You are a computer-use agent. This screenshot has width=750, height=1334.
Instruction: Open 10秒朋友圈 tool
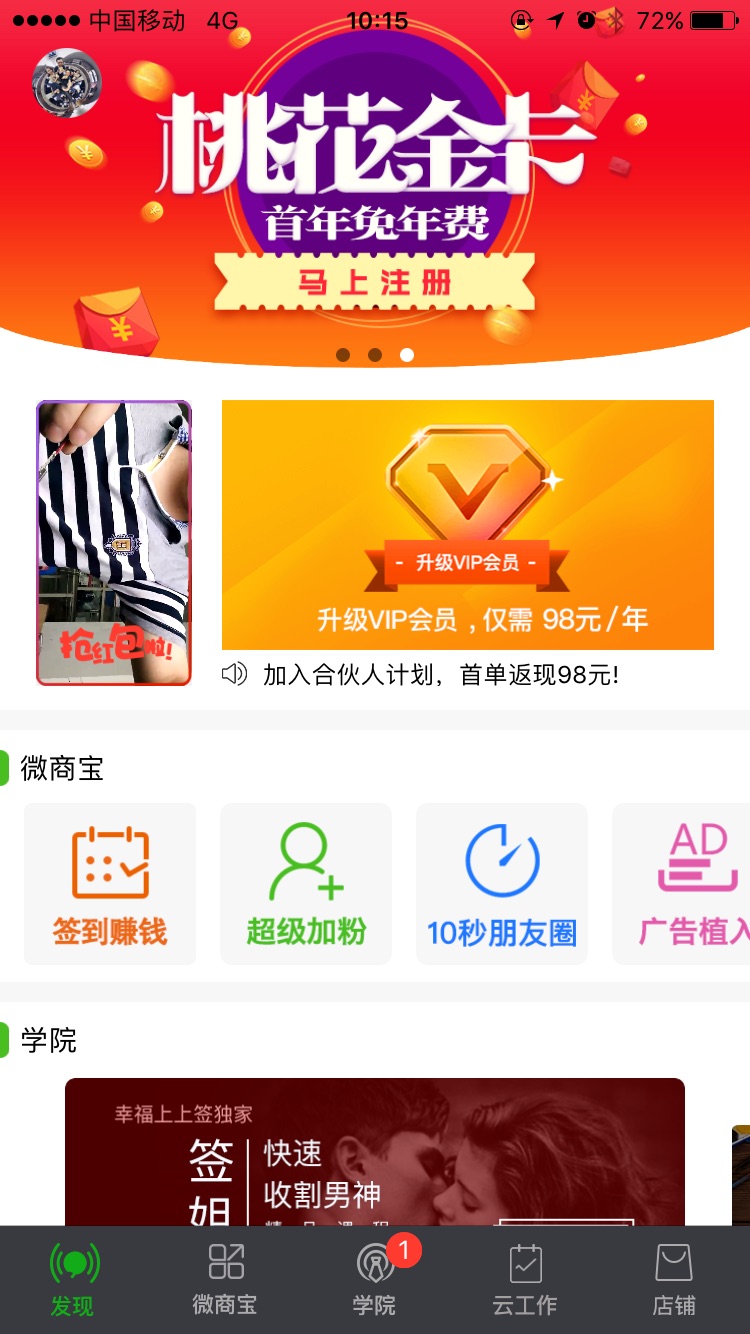click(x=502, y=884)
